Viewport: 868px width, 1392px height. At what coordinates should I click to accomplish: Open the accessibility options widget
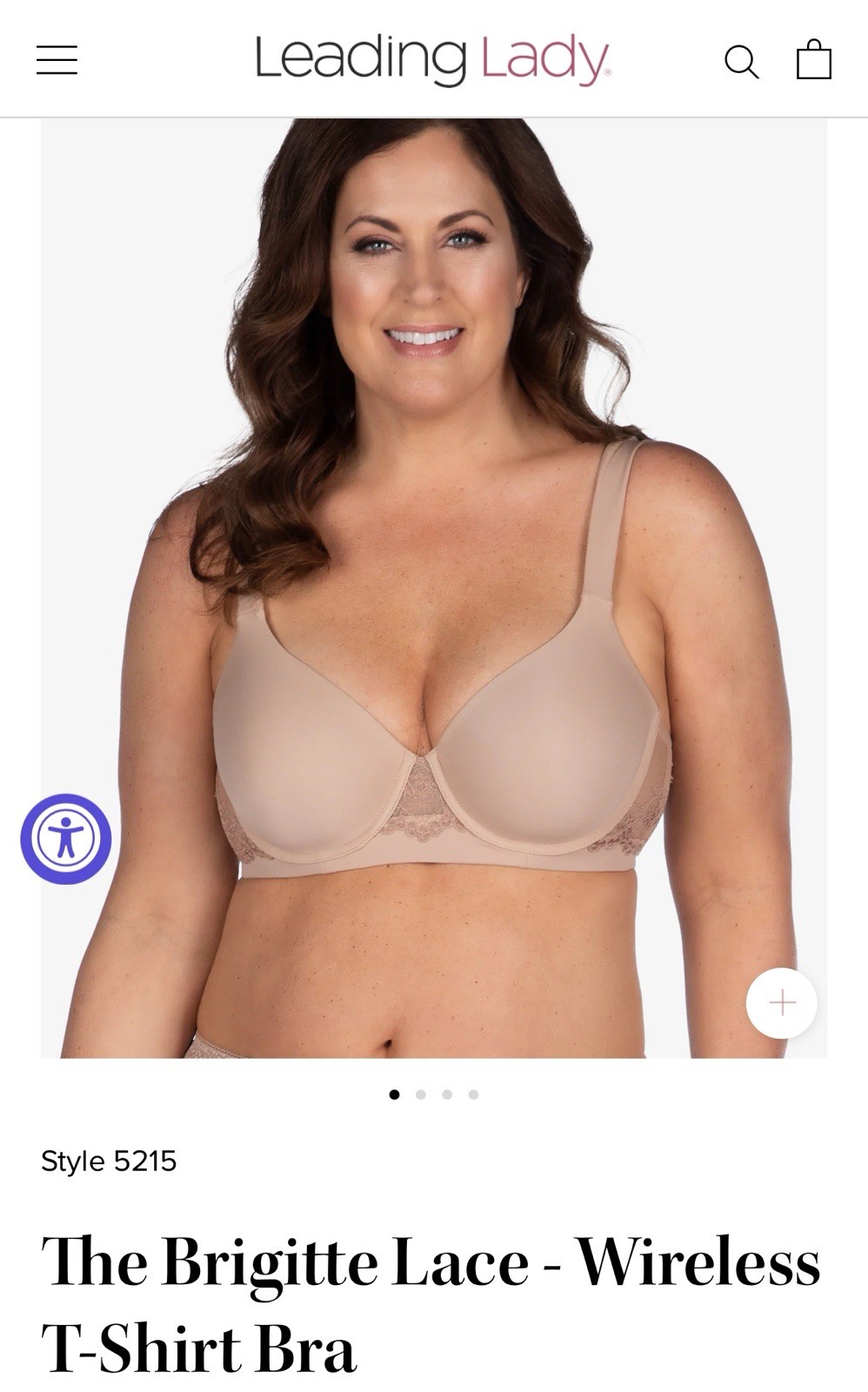[x=66, y=839]
